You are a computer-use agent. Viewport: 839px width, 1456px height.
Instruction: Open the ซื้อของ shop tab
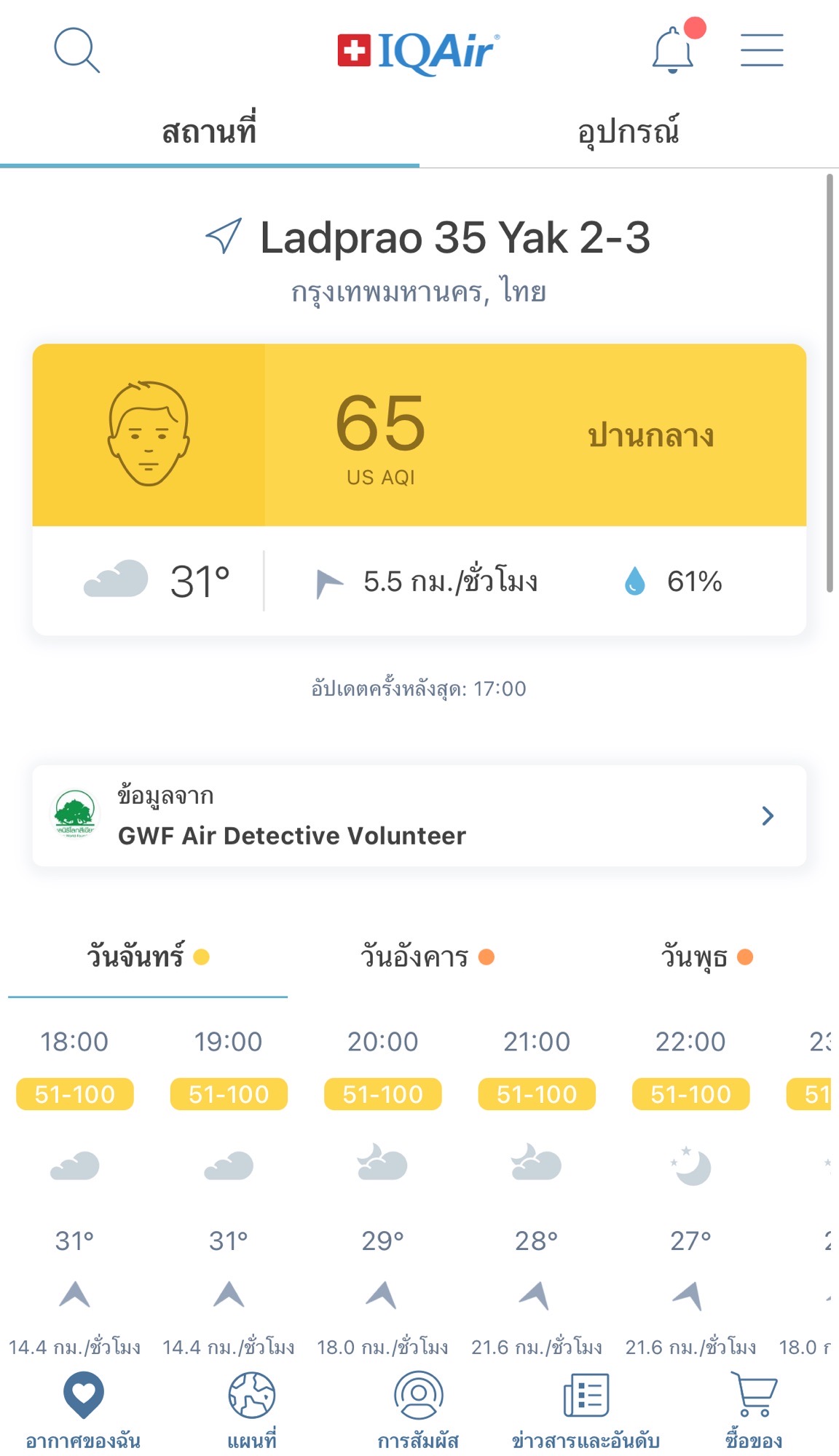click(x=754, y=1409)
